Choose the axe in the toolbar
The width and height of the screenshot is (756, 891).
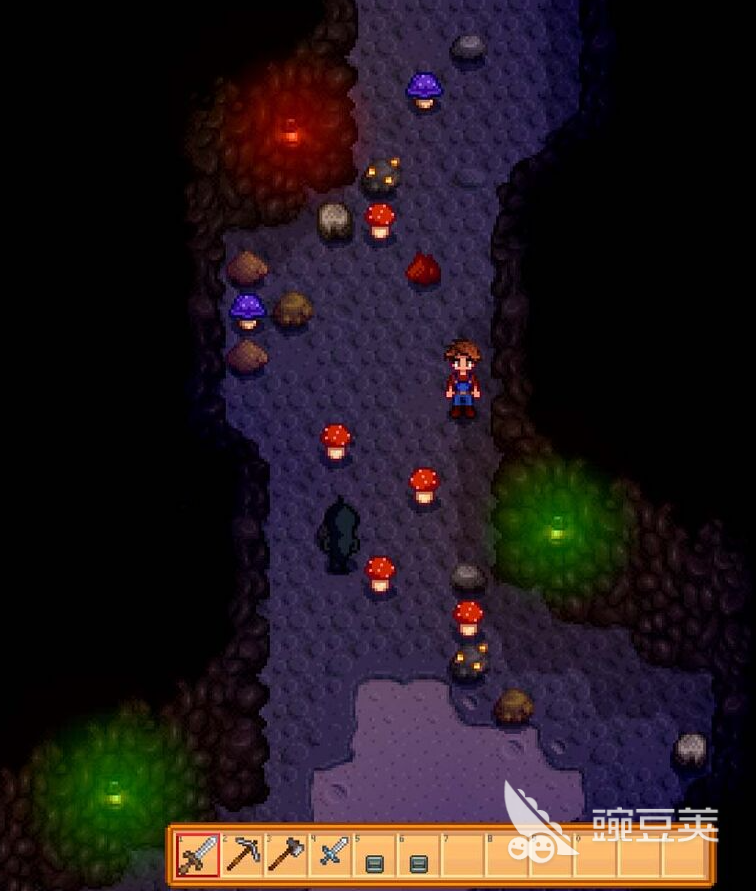tap(286, 856)
